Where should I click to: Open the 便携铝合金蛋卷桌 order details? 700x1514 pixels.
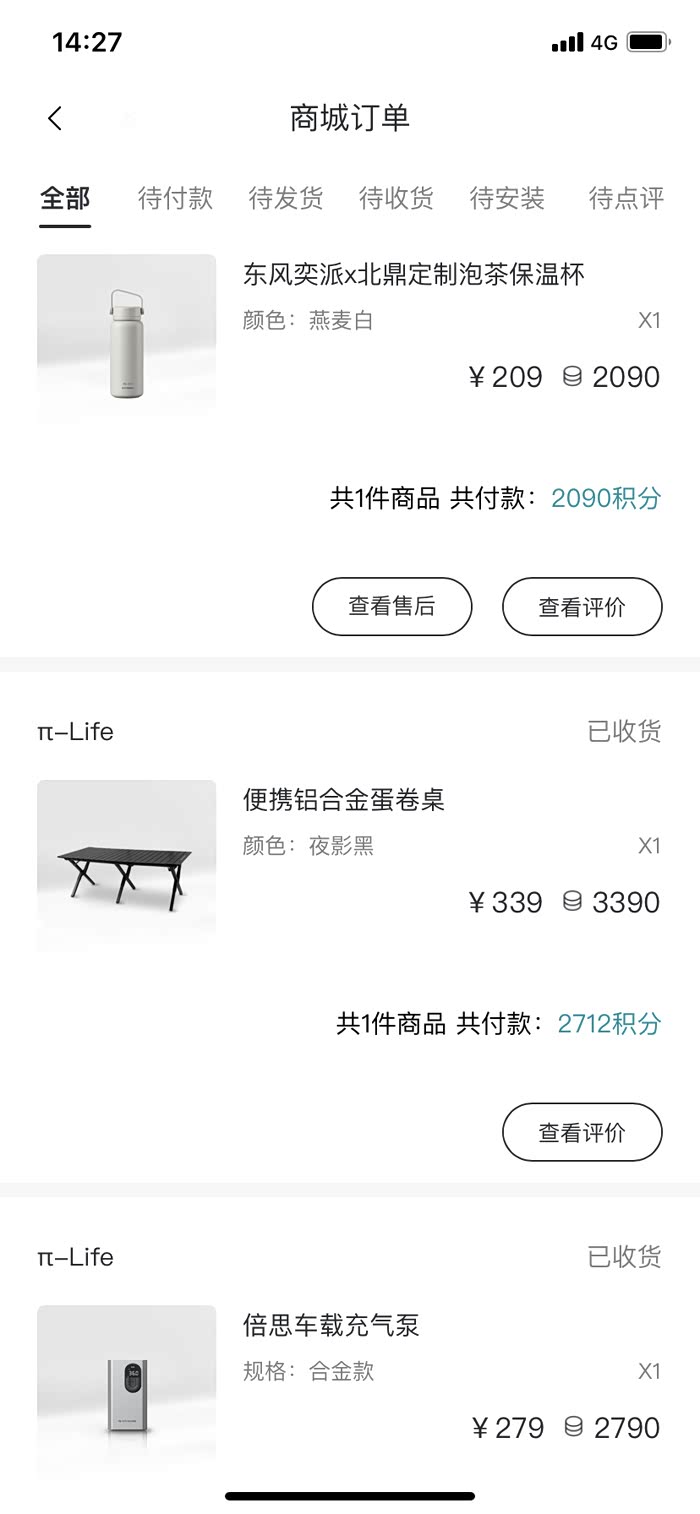click(x=344, y=800)
